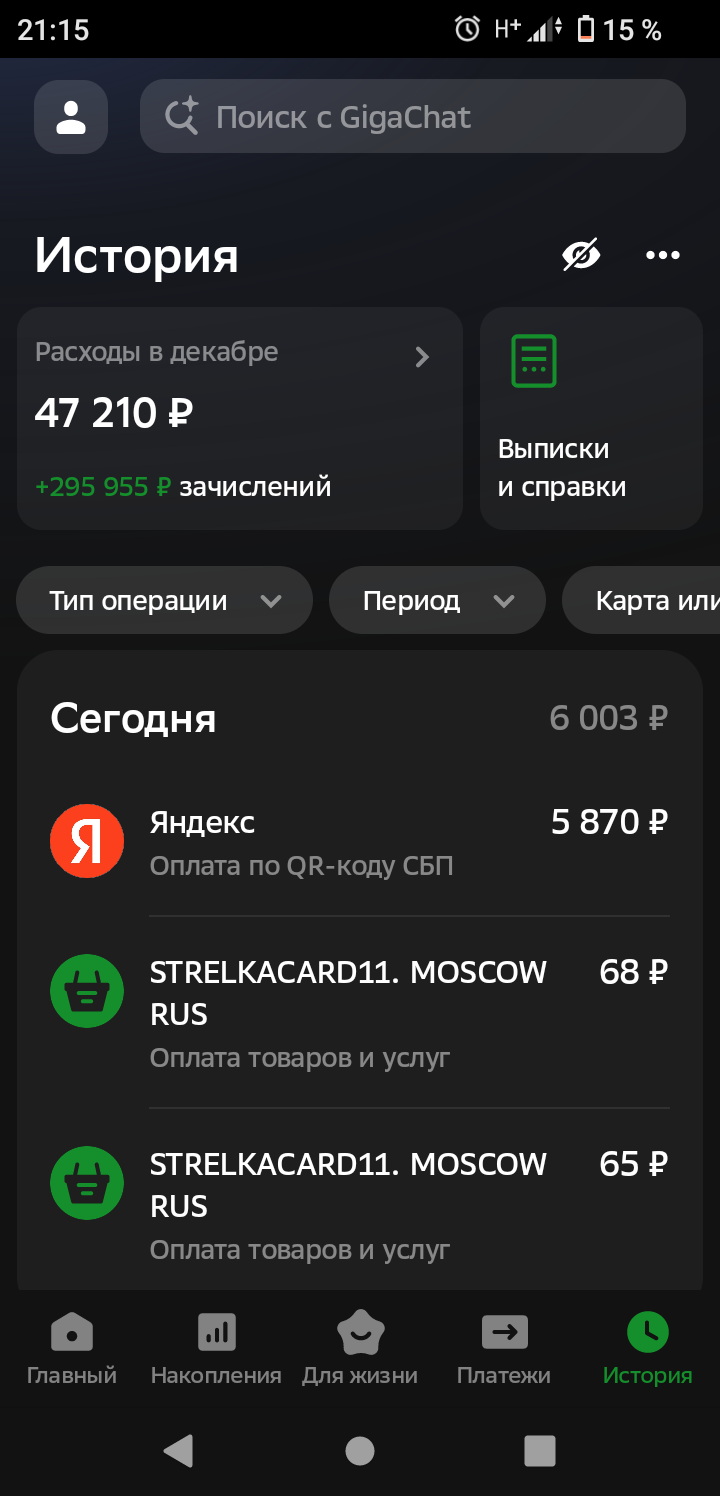Open the STRELKACARD11 65 ₽ transaction
The width and height of the screenshot is (720, 1496).
359,1204
